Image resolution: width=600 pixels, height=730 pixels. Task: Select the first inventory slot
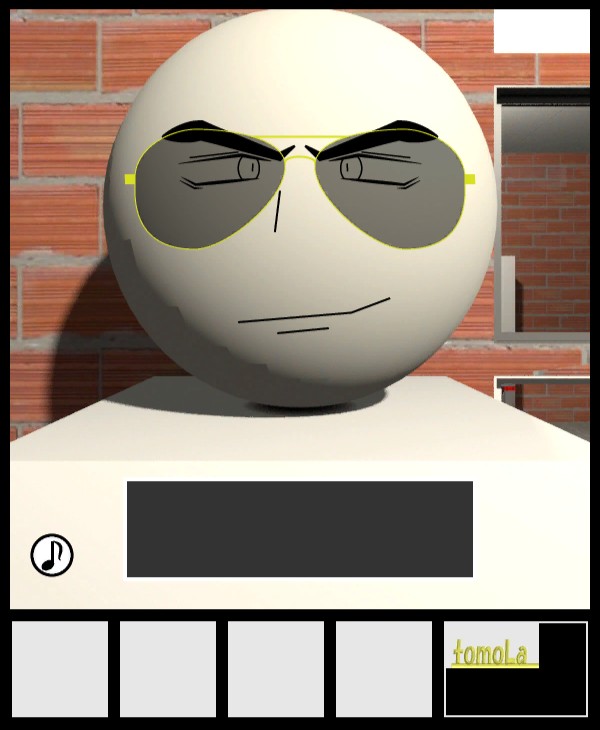[60, 669]
